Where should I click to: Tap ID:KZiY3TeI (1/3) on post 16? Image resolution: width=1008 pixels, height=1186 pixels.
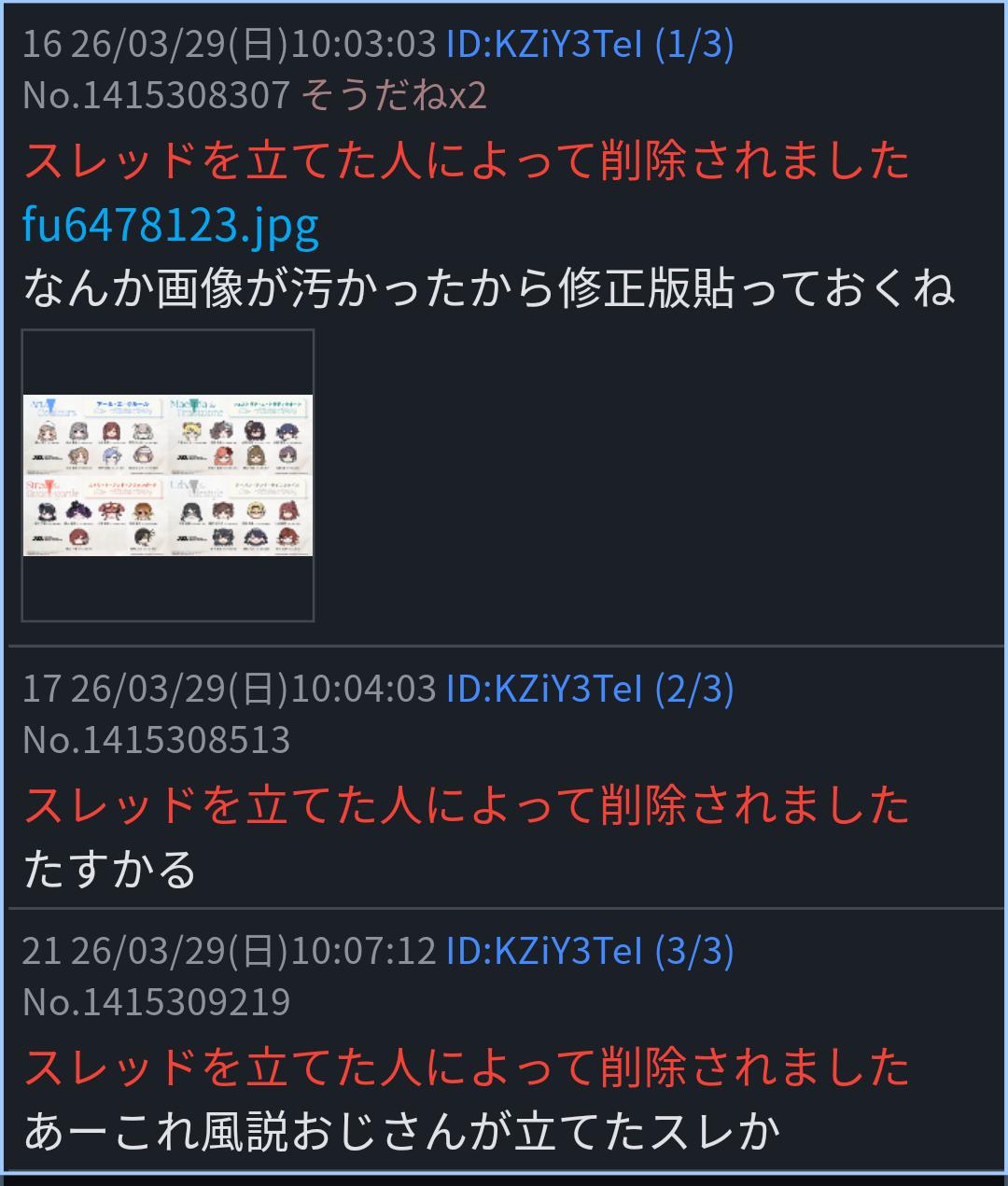coord(589,43)
